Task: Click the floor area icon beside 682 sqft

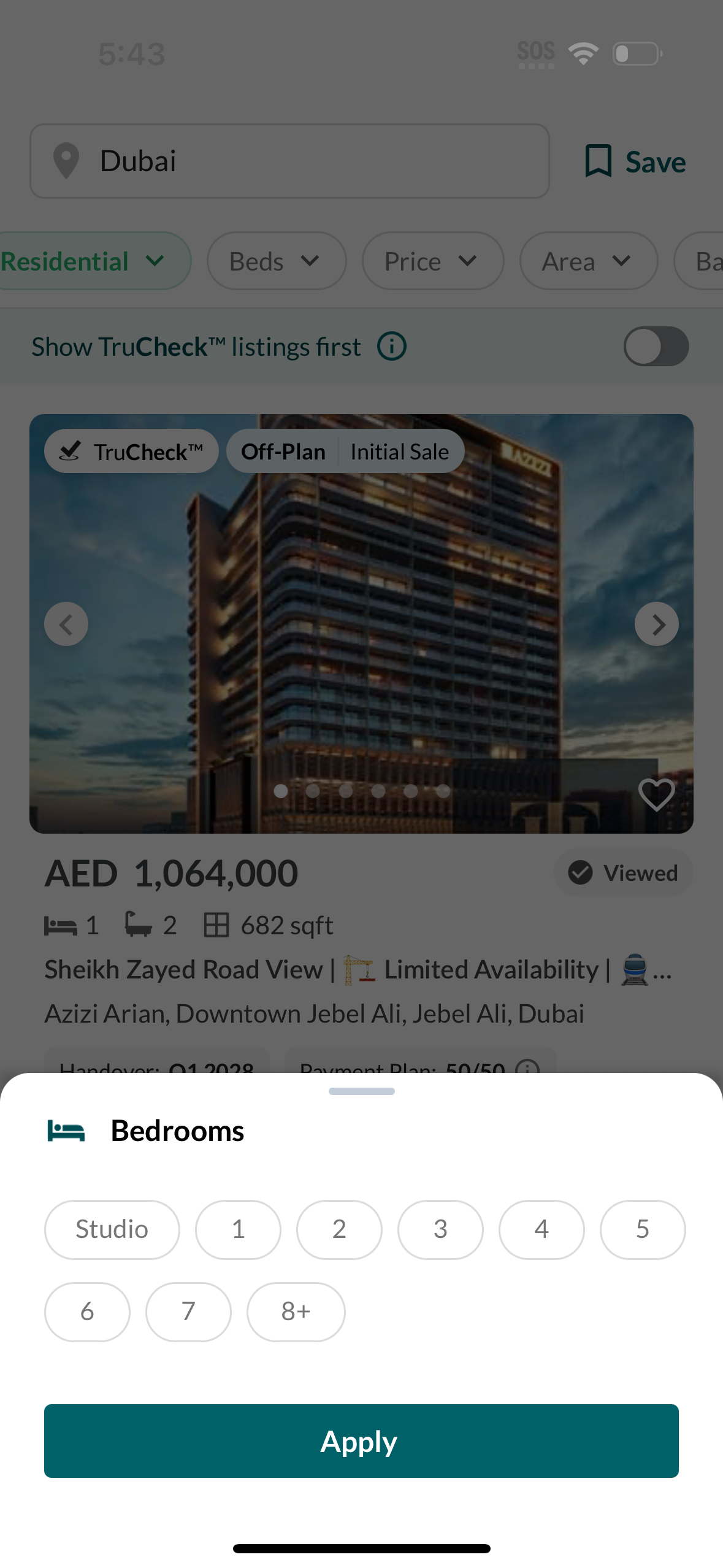Action: point(216,924)
